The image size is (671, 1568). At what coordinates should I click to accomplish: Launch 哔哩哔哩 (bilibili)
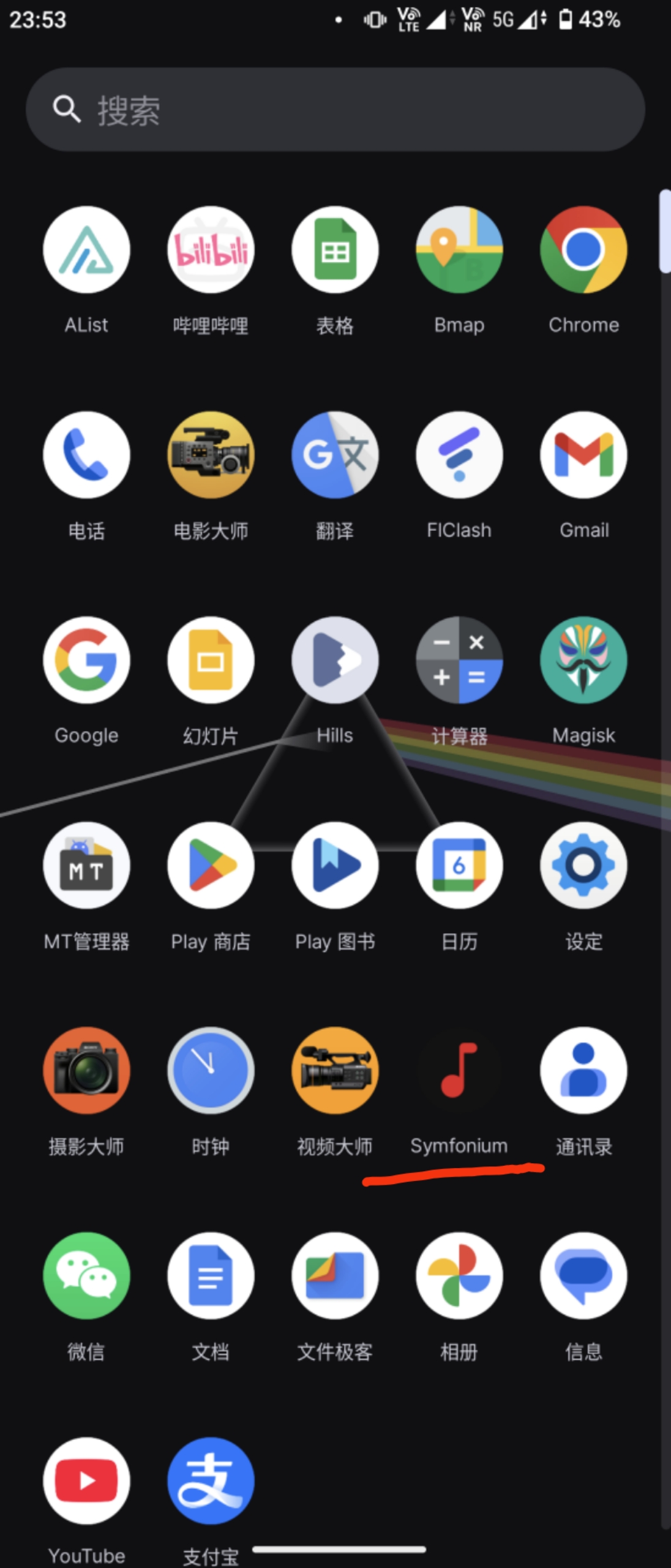coord(211,250)
